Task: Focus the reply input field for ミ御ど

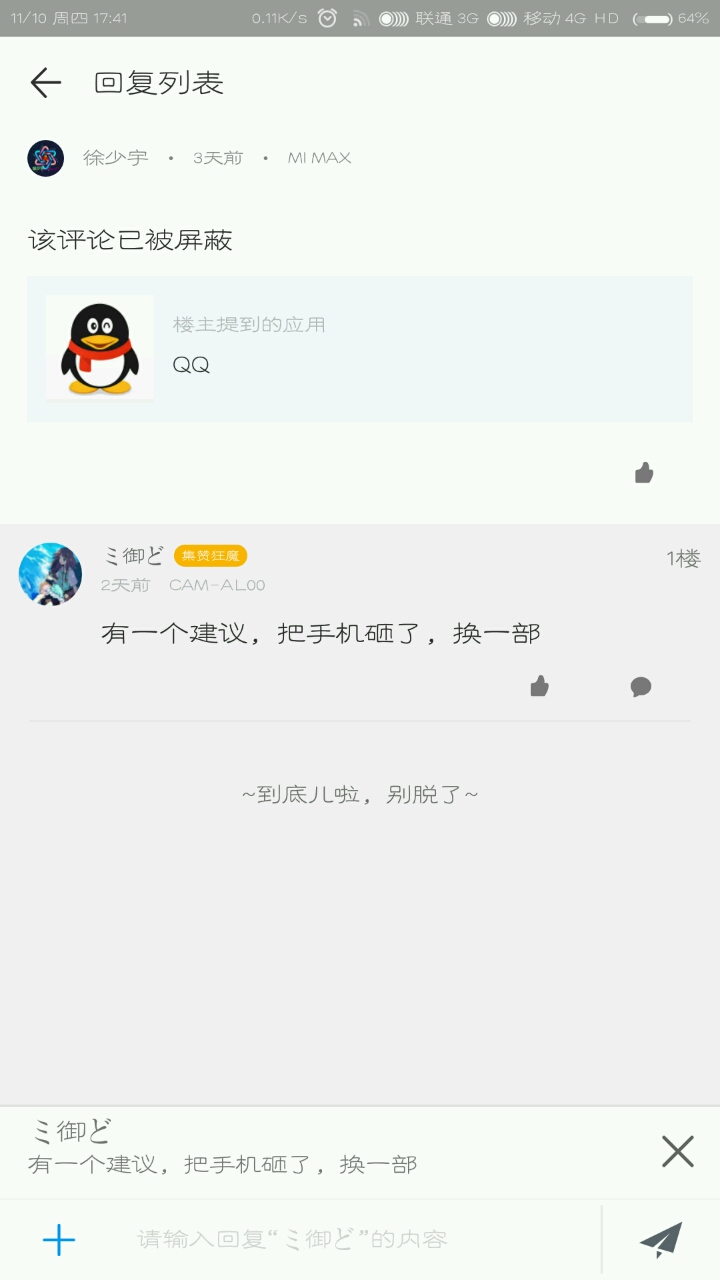Action: click(350, 1240)
